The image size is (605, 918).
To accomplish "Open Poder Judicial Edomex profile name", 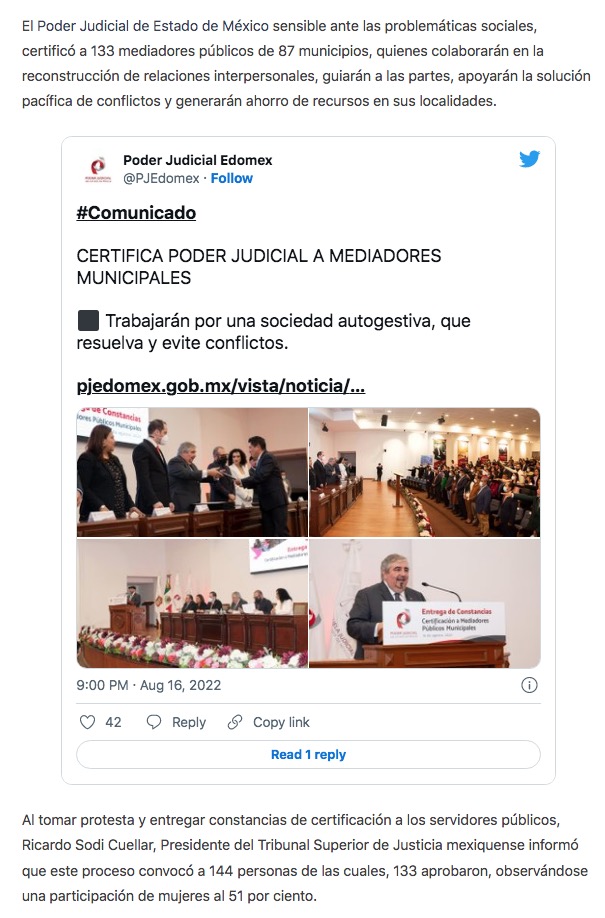I will pyautogui.click(x=197, y=160).
